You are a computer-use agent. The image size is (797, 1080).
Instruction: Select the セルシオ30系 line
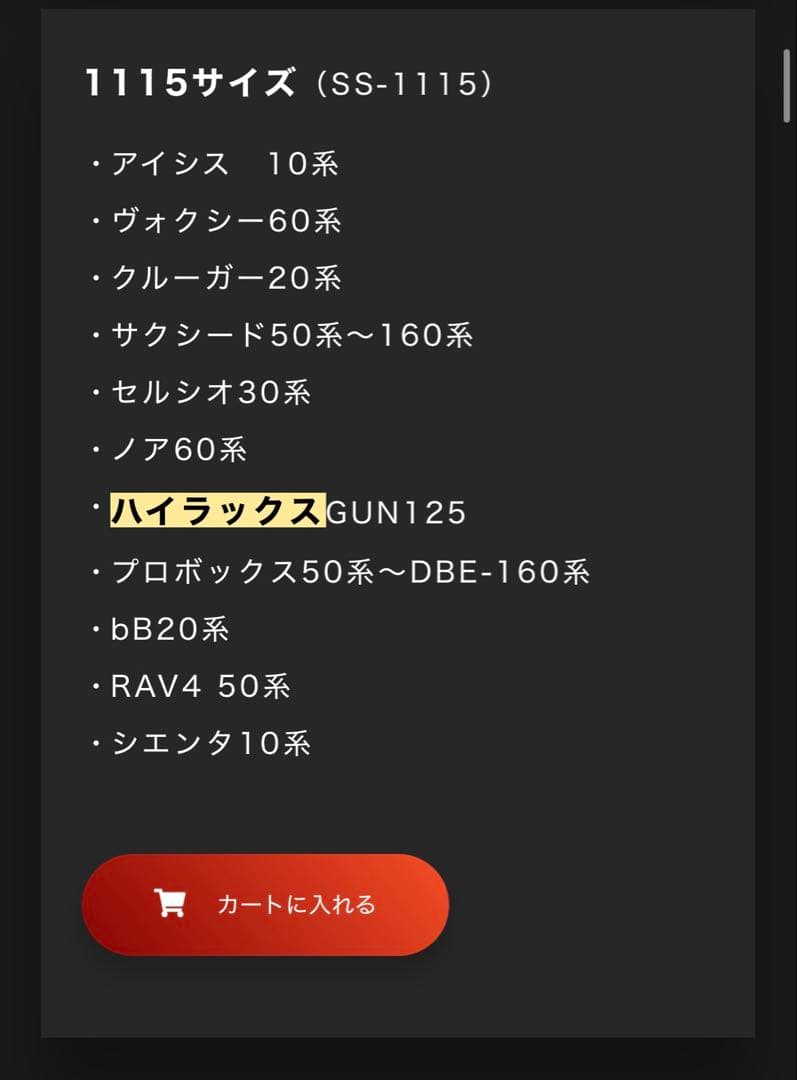point(210,393)
